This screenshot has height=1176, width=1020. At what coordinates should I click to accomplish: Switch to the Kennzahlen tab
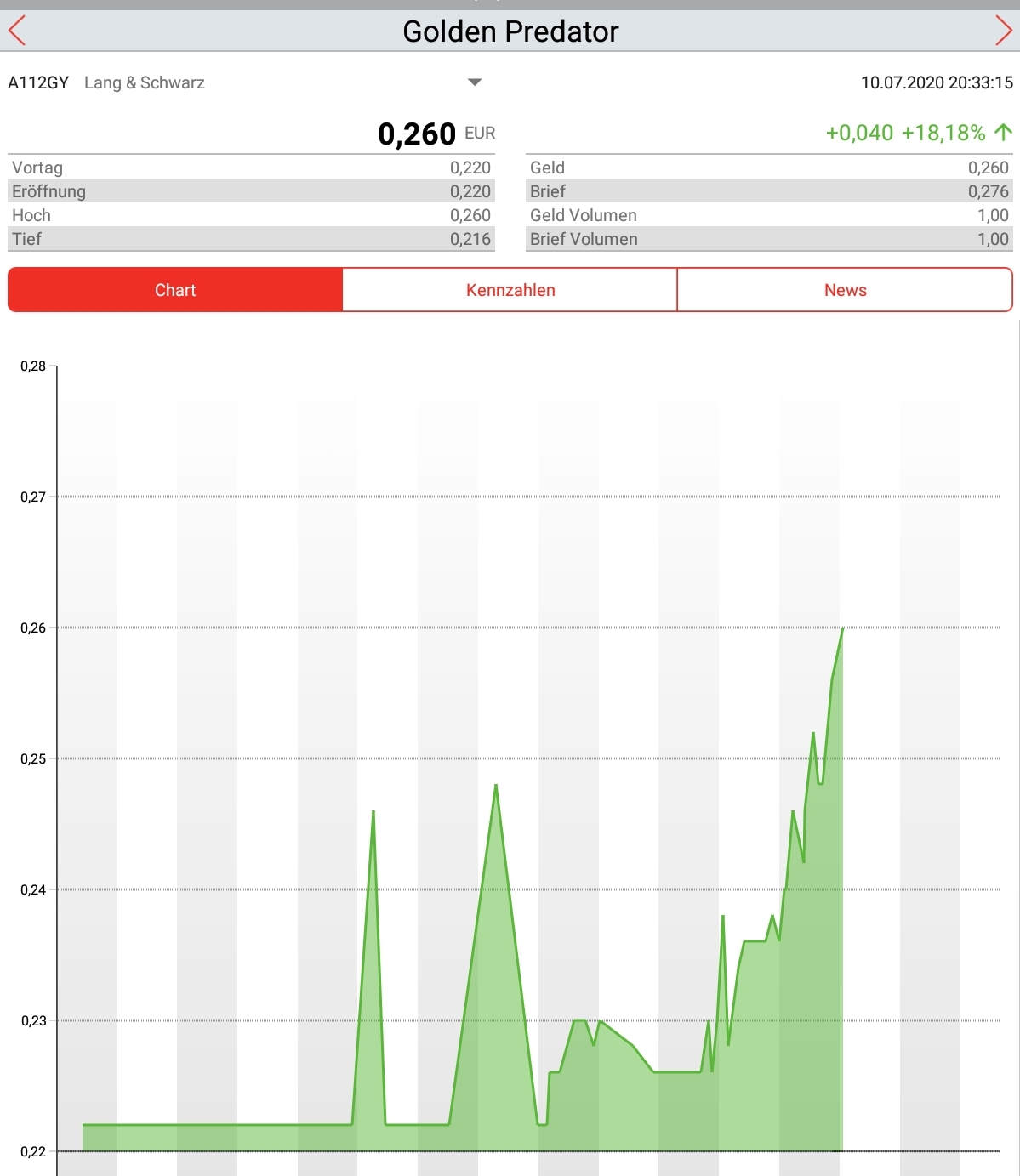(x=510, y=290)
